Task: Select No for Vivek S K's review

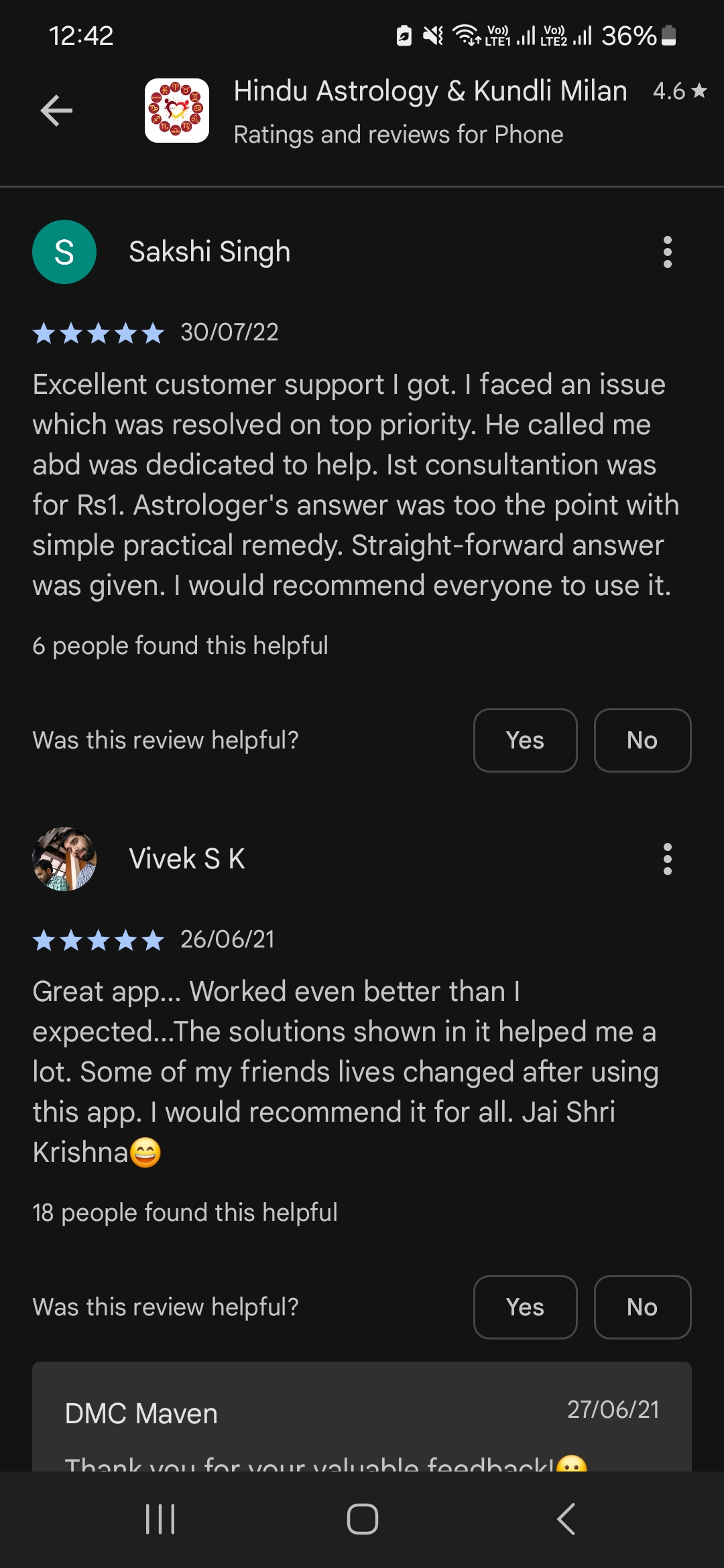Action: tap(642, 1307)
